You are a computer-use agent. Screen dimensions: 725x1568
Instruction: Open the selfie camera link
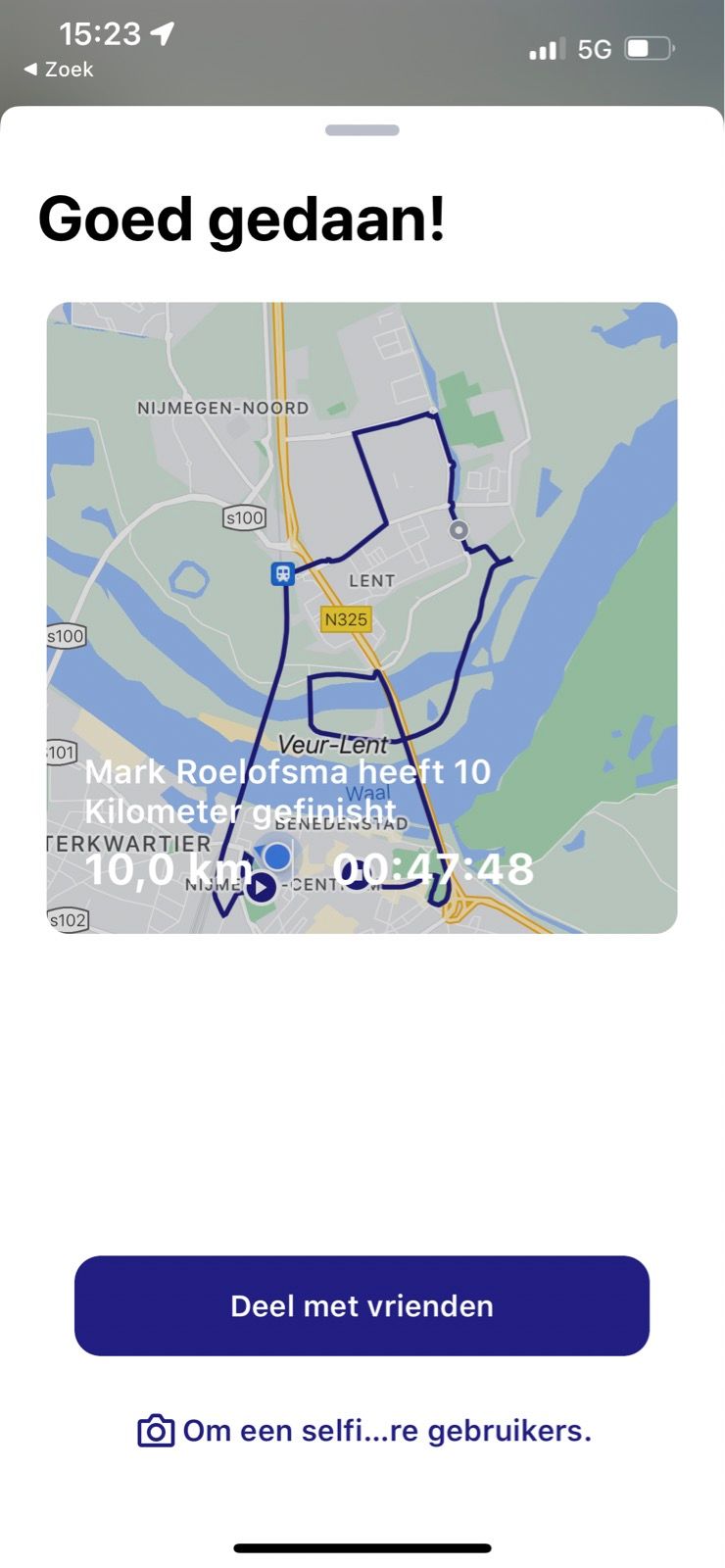pyautogui.click(x=364, y=1431)
